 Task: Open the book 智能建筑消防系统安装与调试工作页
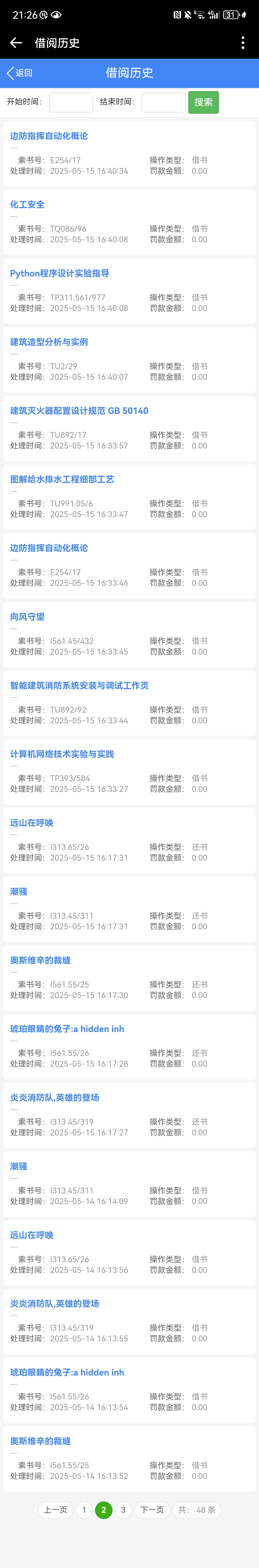click(79, 685)
